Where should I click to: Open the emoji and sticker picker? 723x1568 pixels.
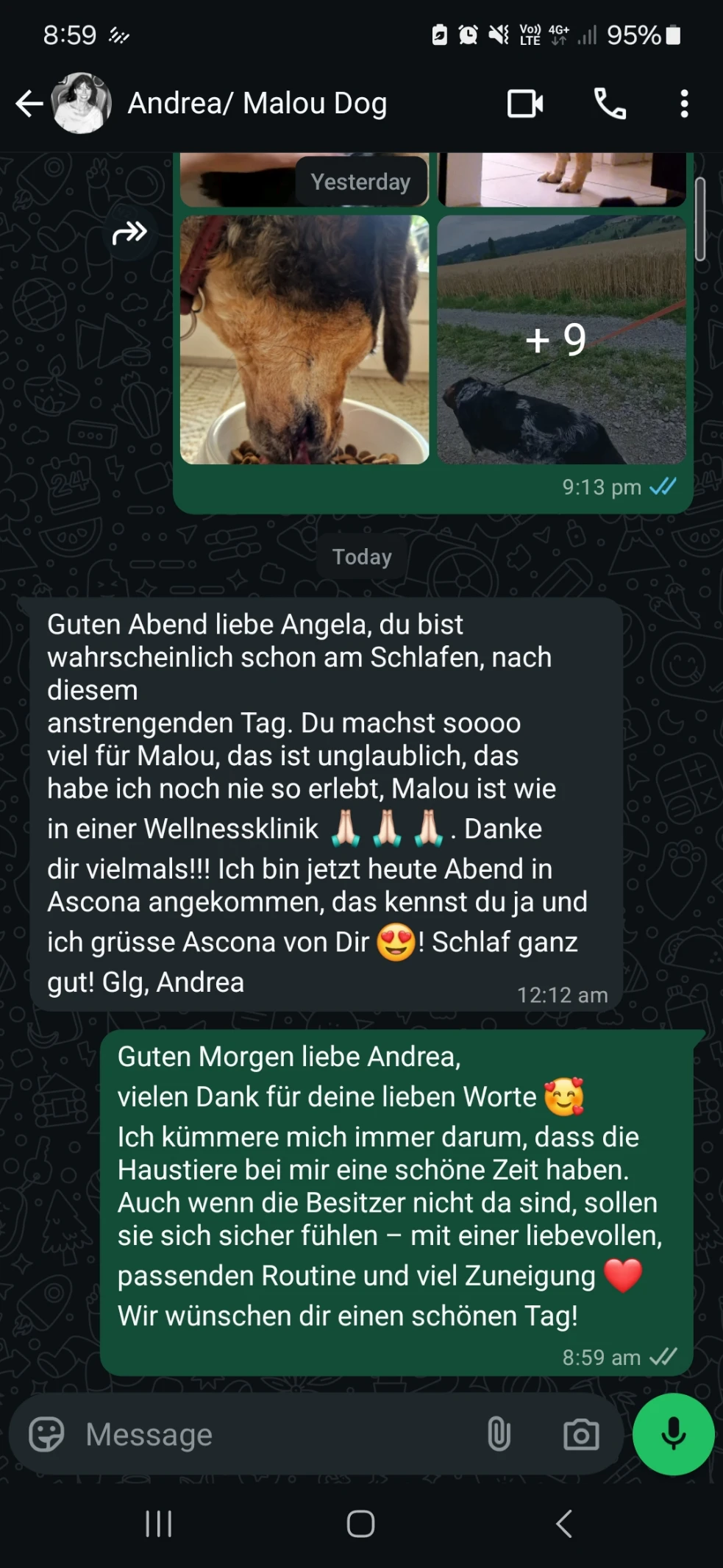tap(46, 1434)
